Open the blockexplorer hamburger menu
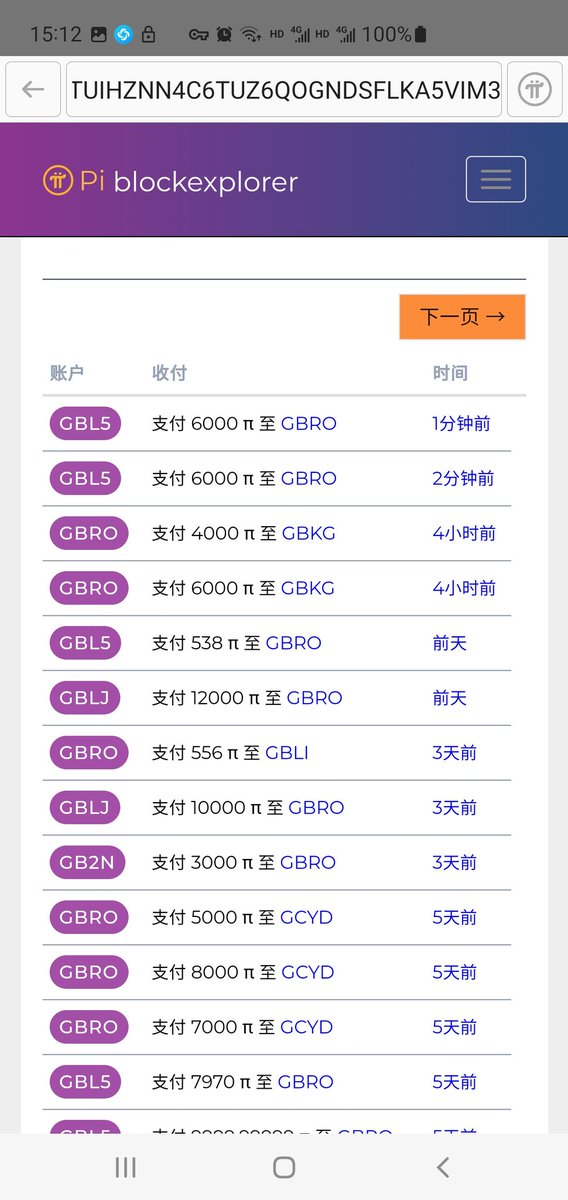This screenshot has height=1200, width=568. pos(496,180)
